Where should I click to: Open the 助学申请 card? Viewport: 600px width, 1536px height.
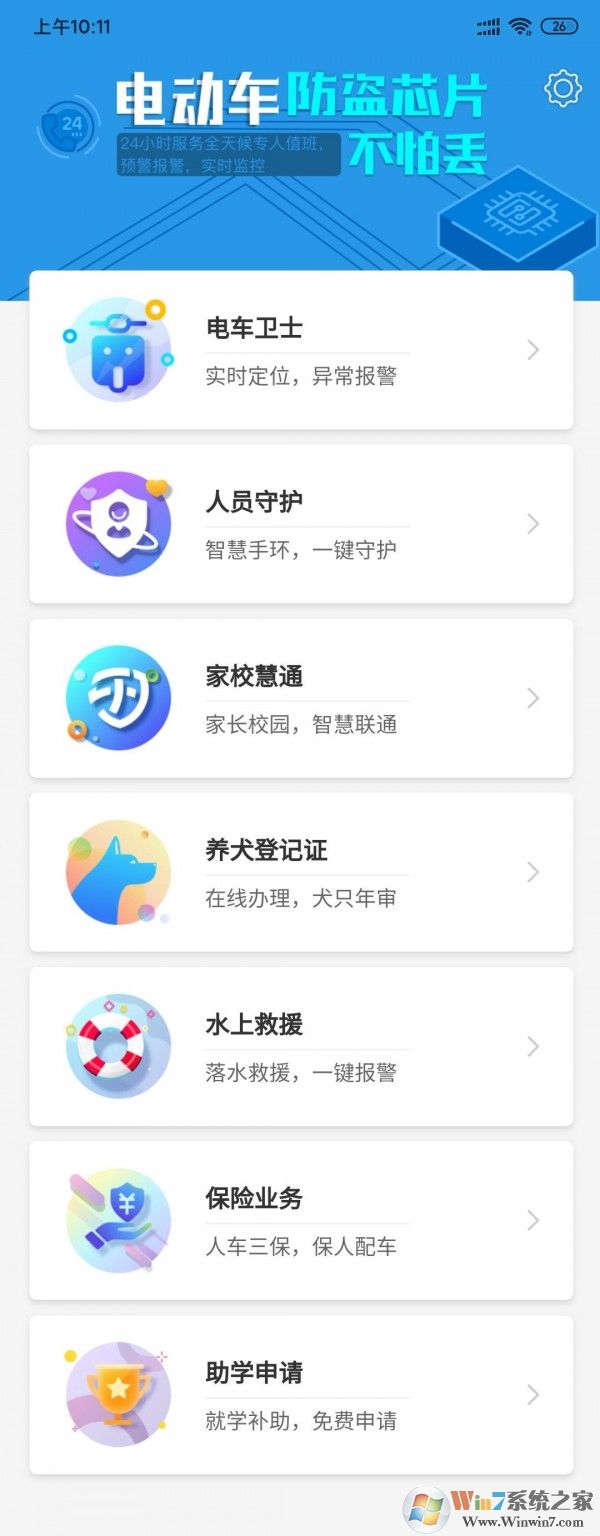(x=301, y=1394)
